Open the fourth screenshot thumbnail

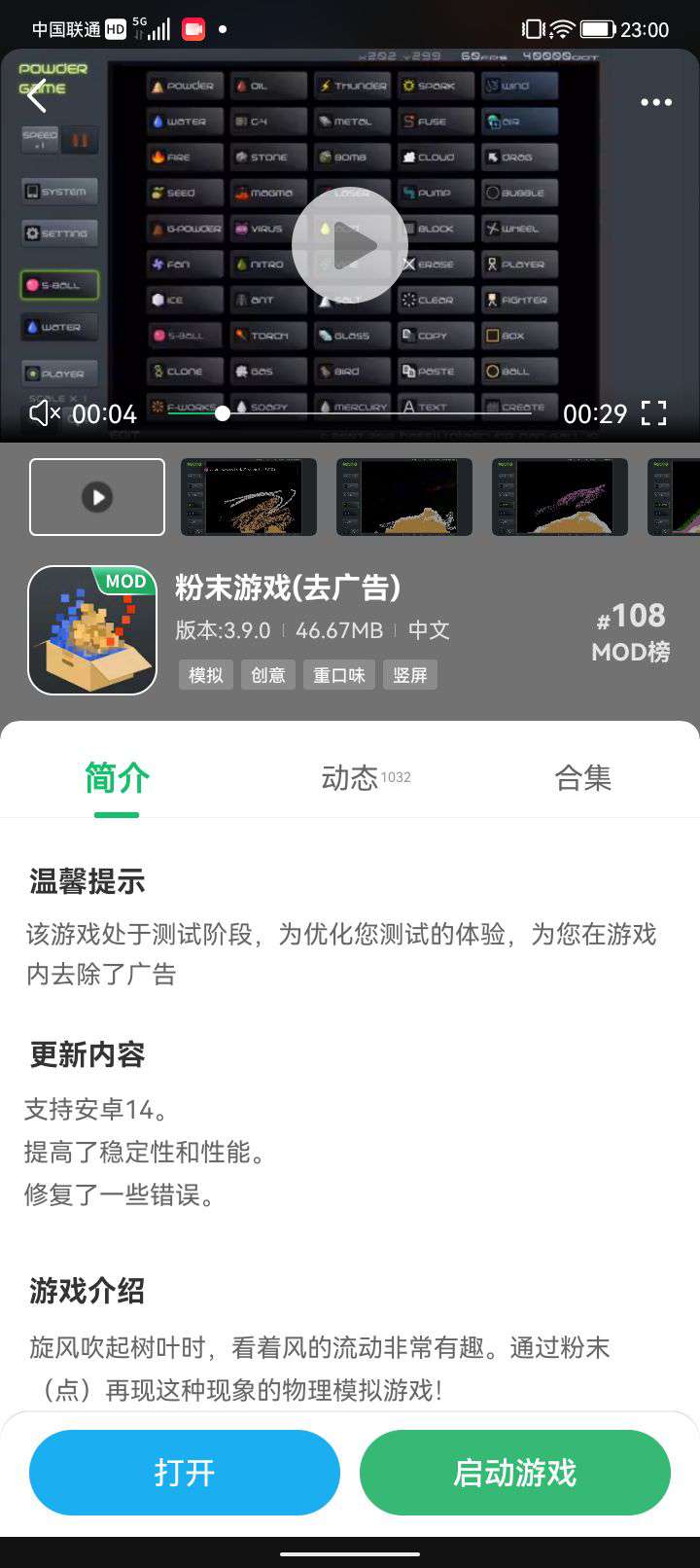point(560,497)
